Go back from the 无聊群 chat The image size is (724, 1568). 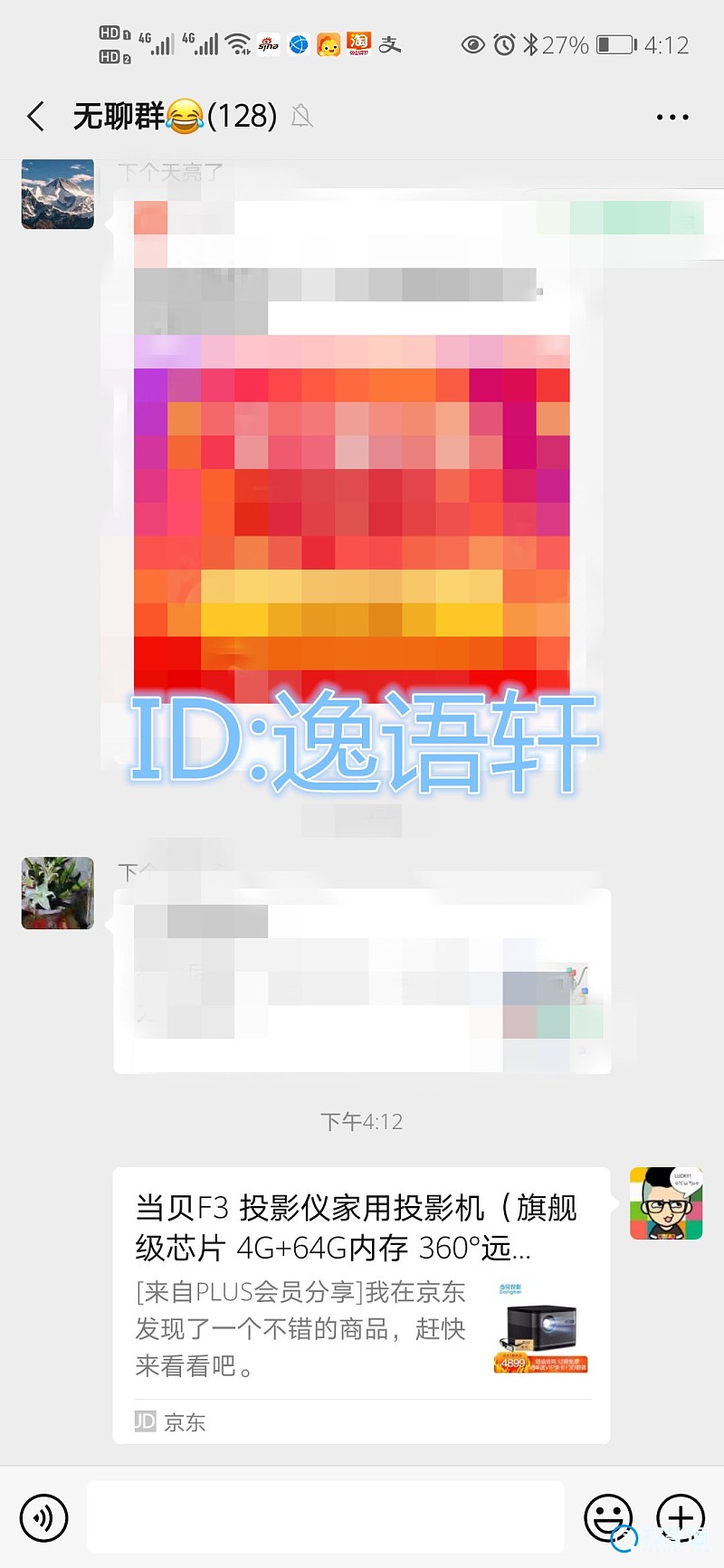[x=36, y=117]
